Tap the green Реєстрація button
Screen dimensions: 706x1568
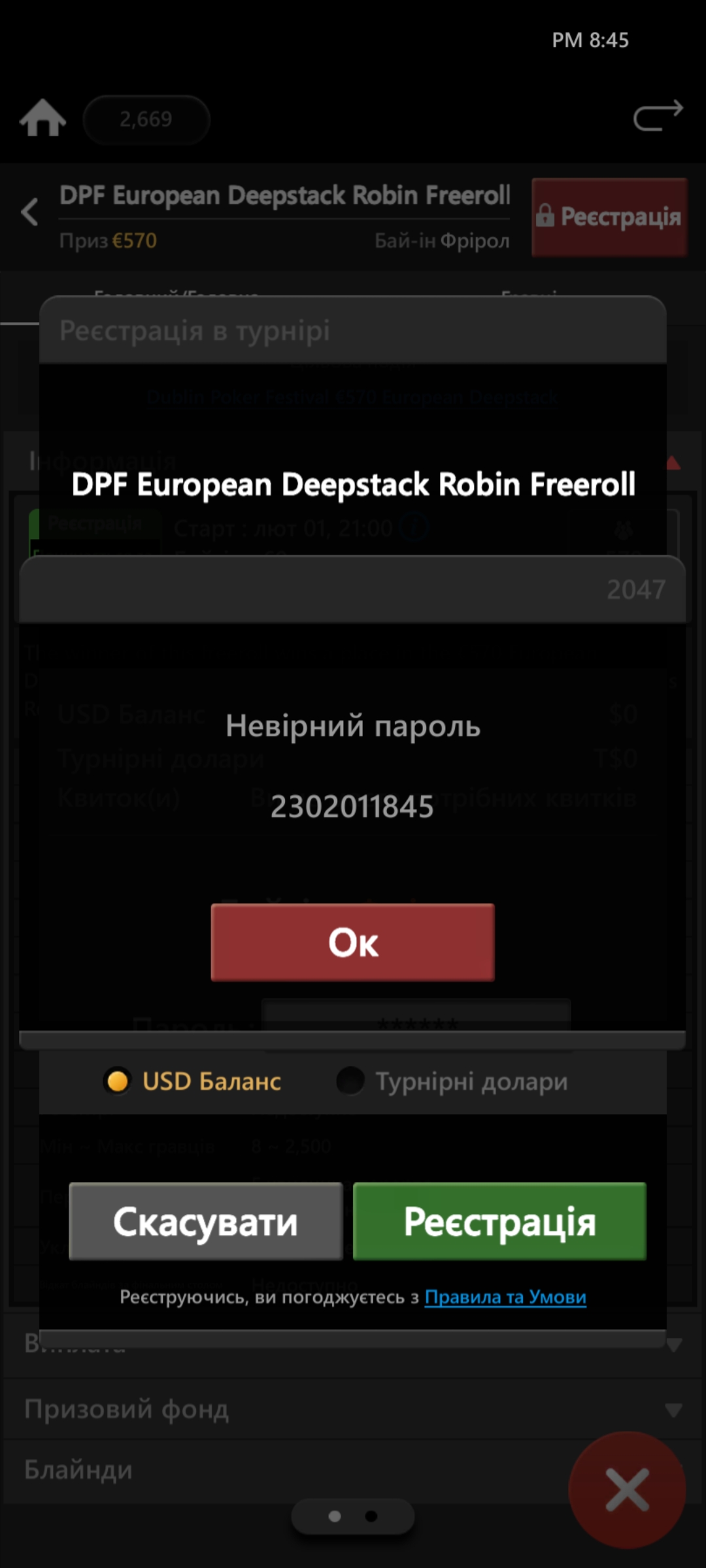pos(499,1221)
